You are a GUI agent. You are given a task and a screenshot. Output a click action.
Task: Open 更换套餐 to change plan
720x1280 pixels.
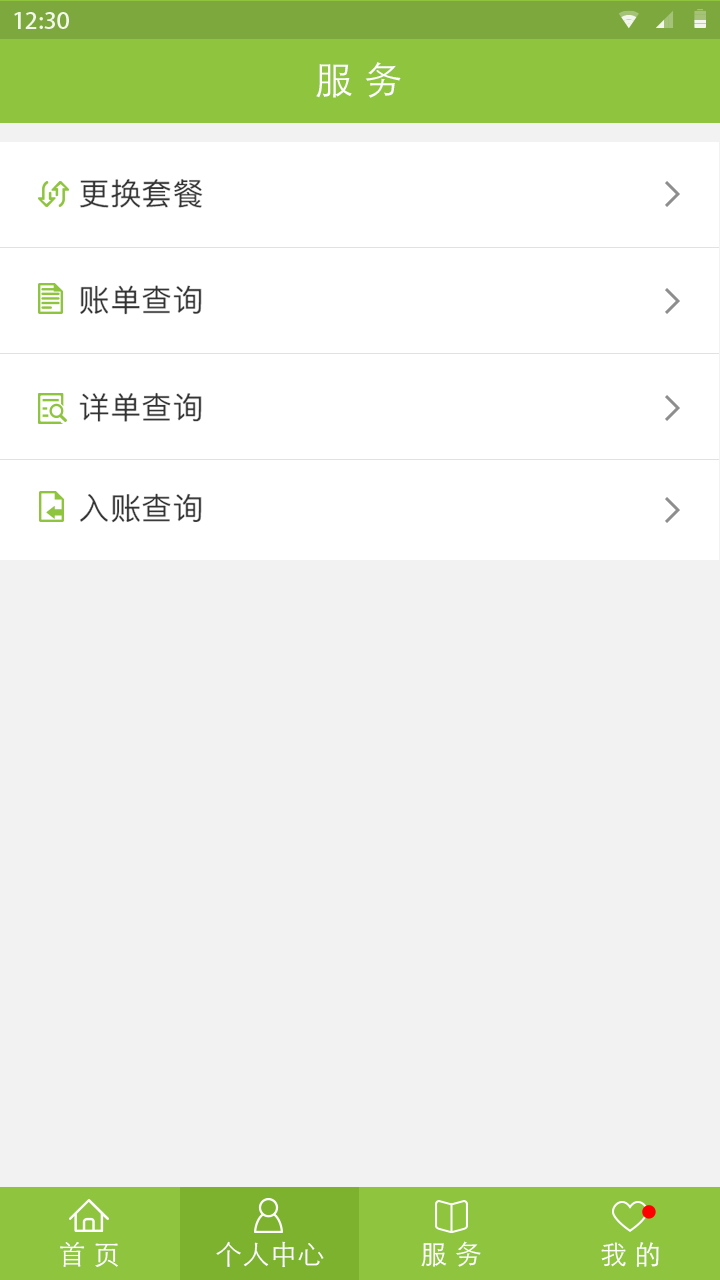(x=359, y=194)
